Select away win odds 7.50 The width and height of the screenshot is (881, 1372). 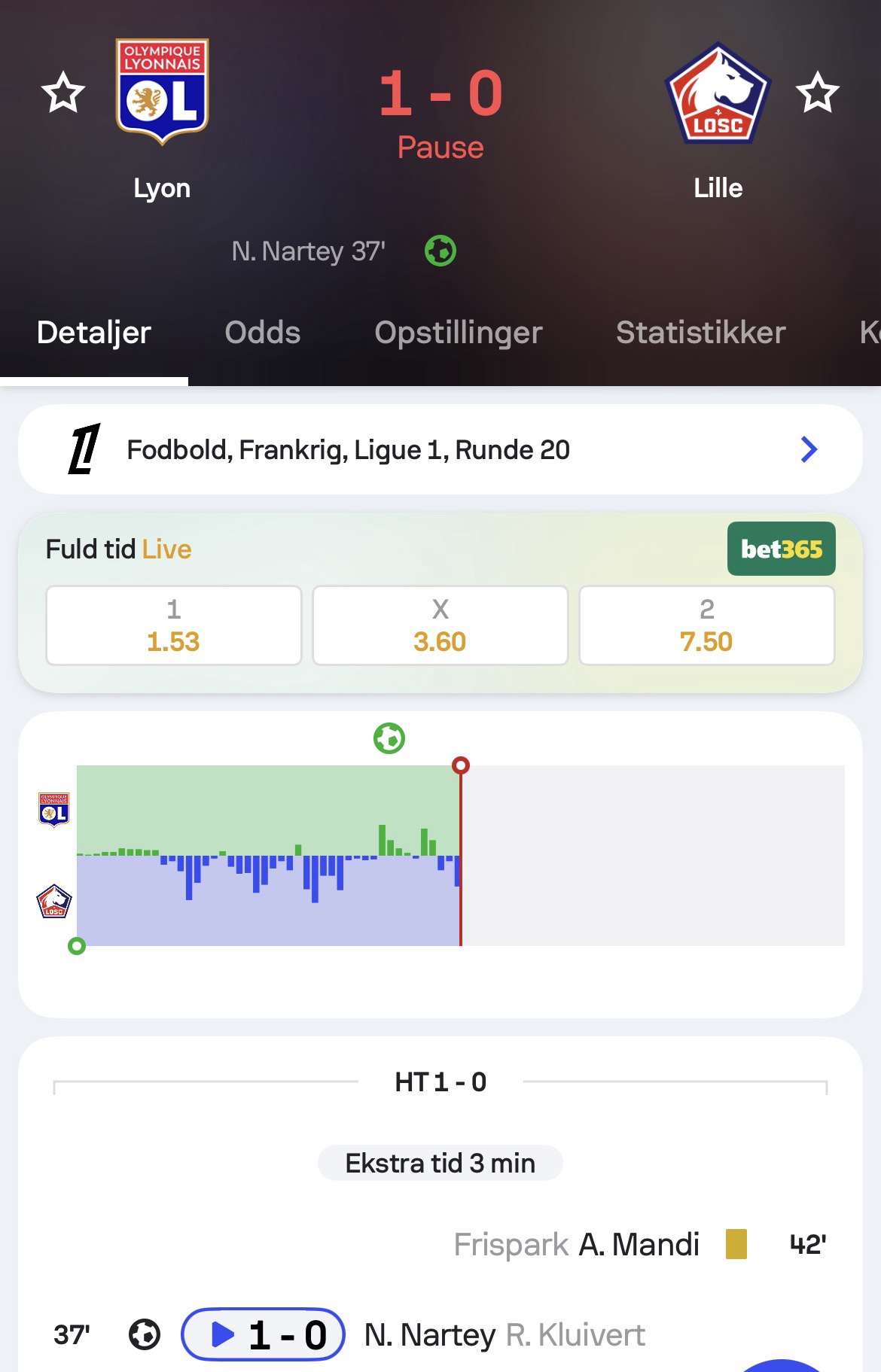tap(706, 625)
